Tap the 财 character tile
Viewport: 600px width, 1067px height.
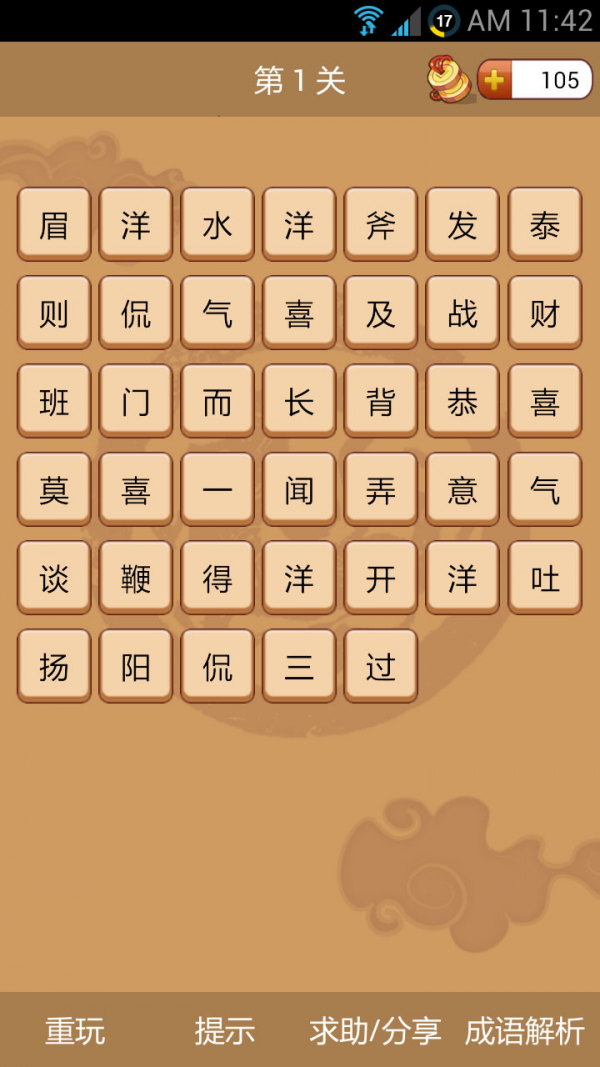click(545, 314)
